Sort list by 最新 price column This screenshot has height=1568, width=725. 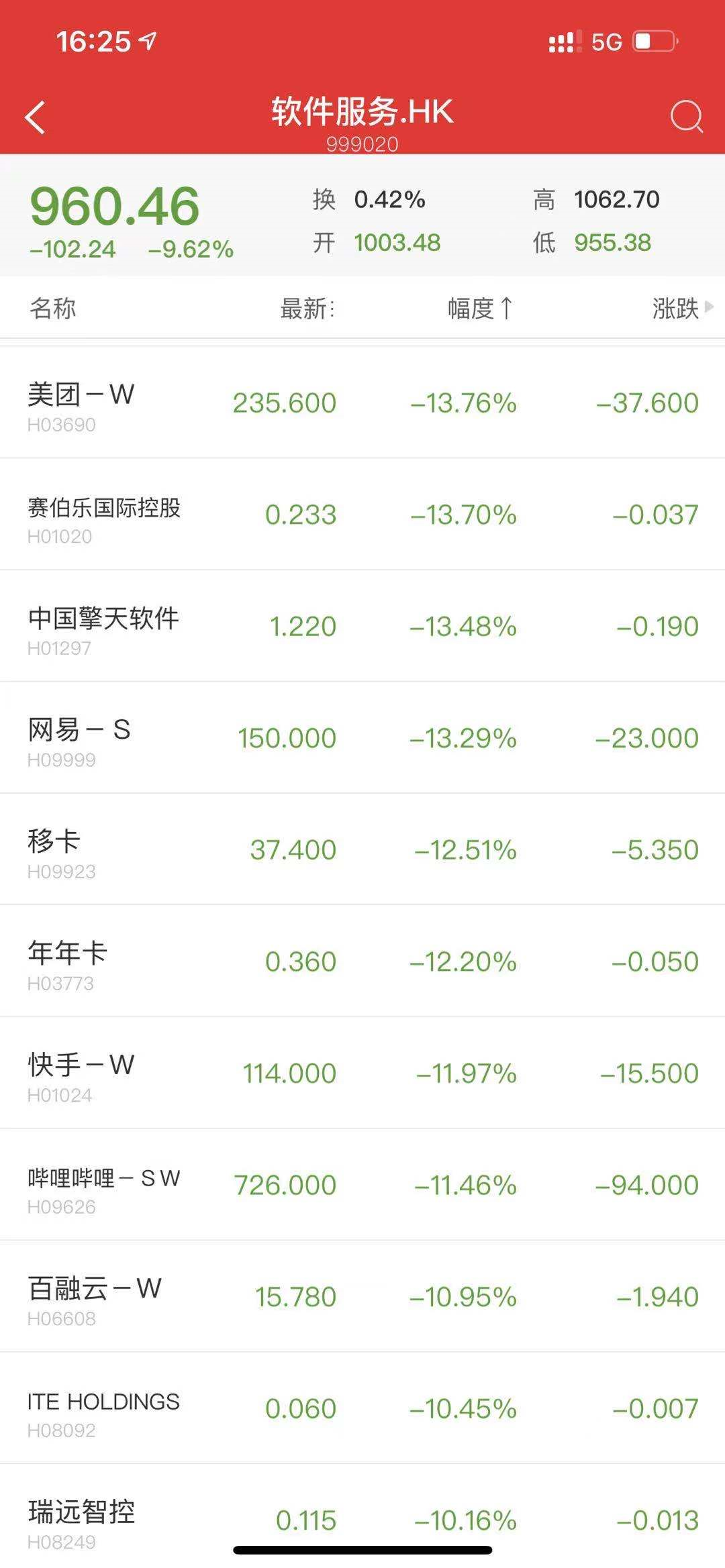tap(307, 309)
